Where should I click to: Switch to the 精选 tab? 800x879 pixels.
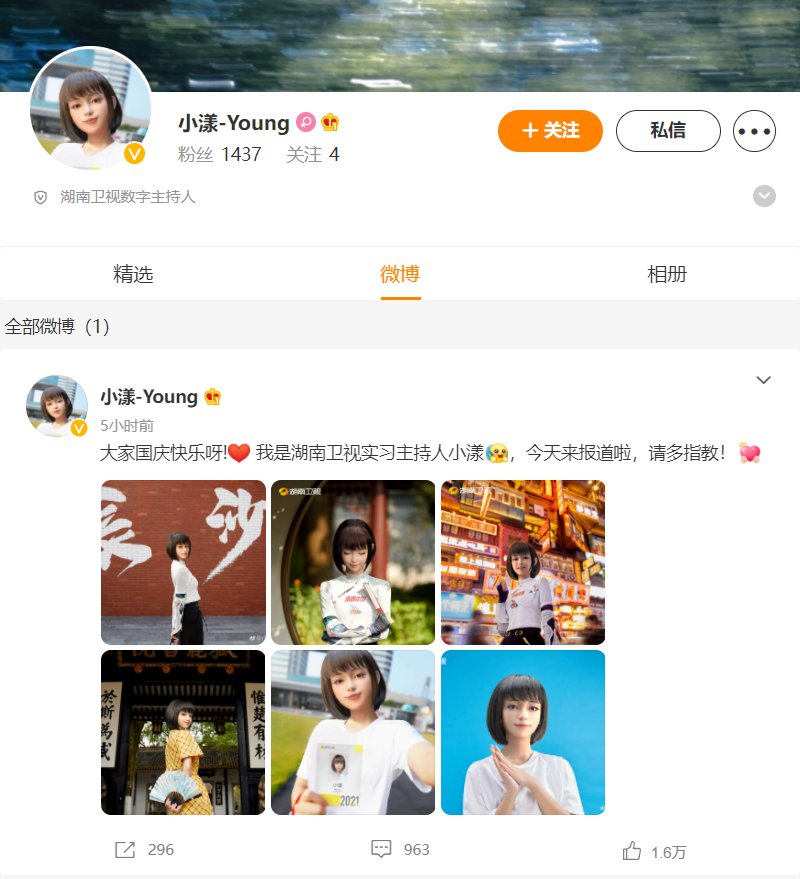(x=133, y=274)
